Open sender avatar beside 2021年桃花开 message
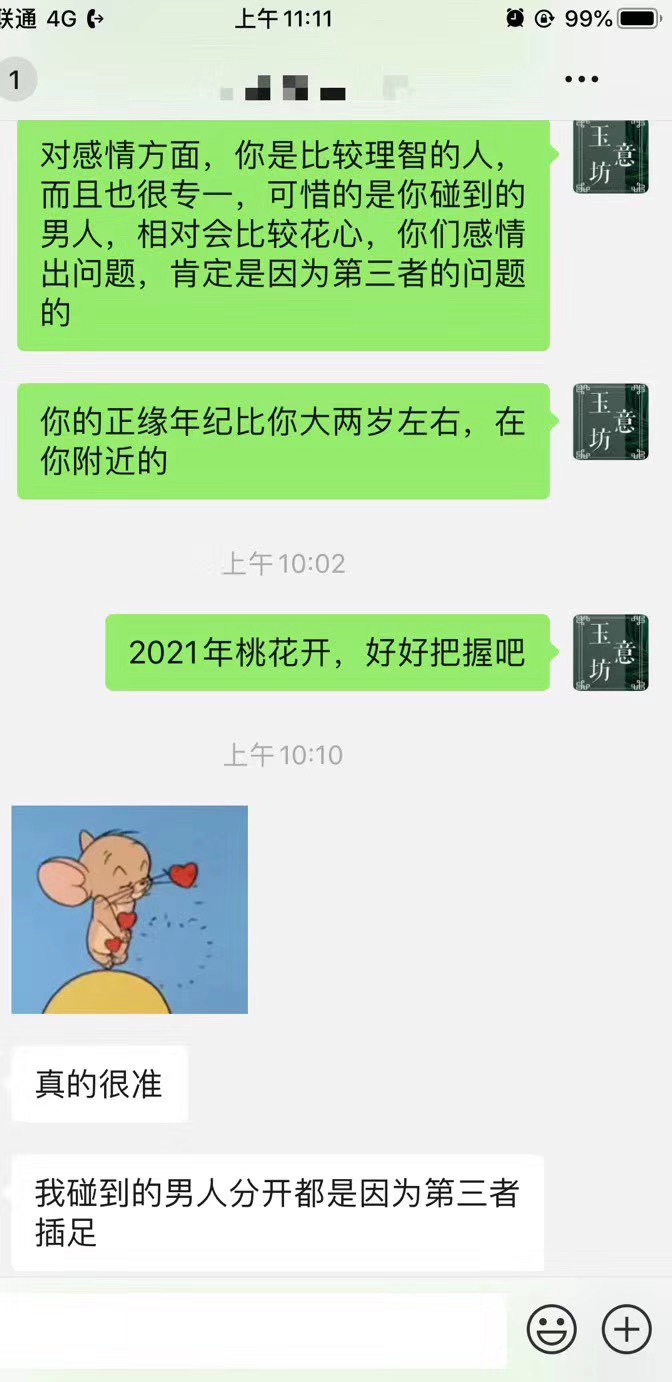This screenshot has height=1382, width=672. point(610,652)
